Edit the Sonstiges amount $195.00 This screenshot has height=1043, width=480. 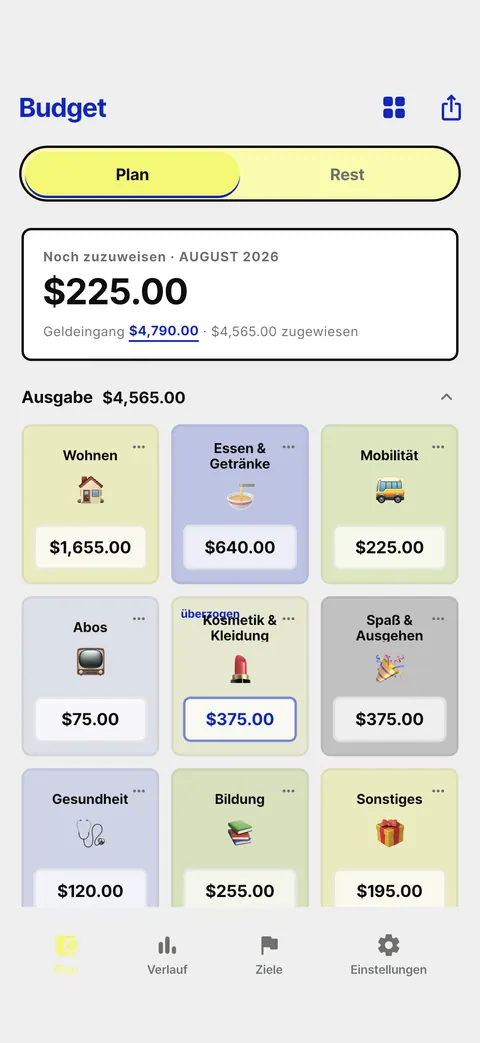click(x=390, y=889)
